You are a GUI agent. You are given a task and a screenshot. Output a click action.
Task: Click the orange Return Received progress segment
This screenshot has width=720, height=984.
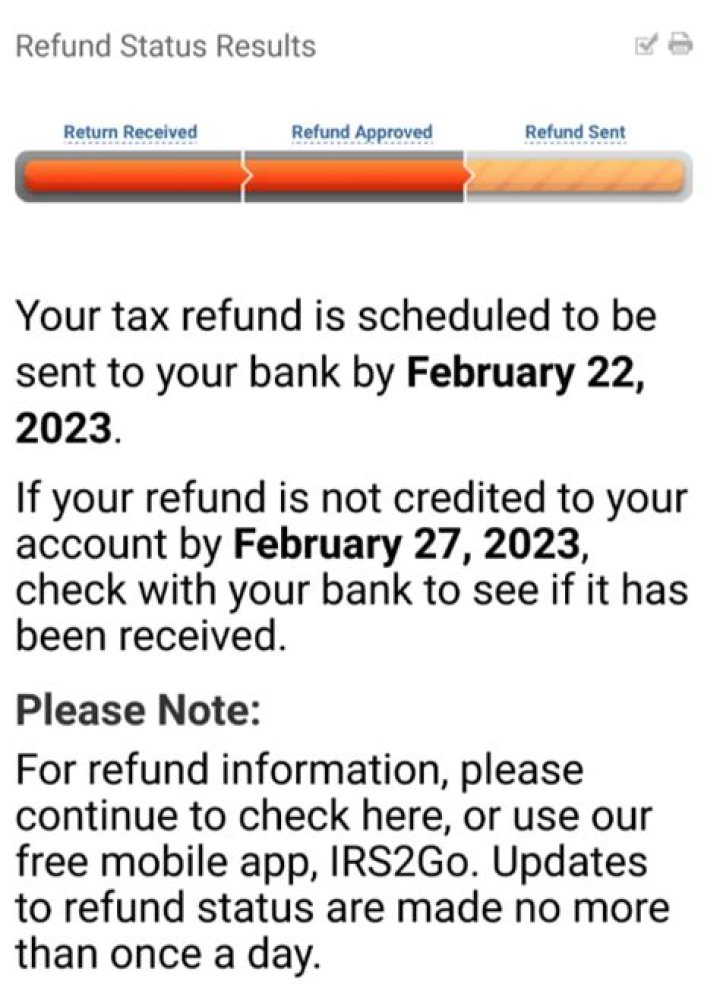pyautogui.click(x=130, y=178)
